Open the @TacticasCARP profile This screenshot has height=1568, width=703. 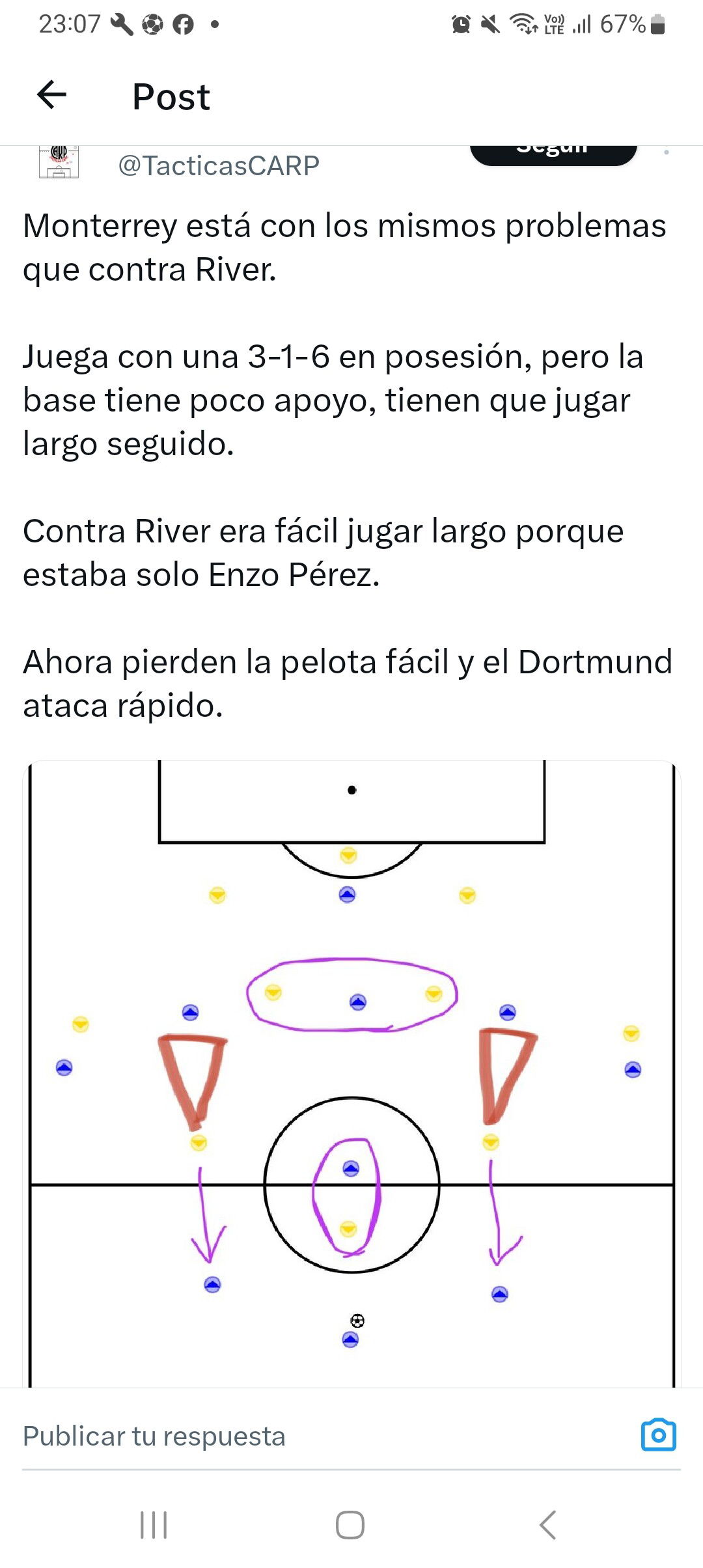coord(219,165)
